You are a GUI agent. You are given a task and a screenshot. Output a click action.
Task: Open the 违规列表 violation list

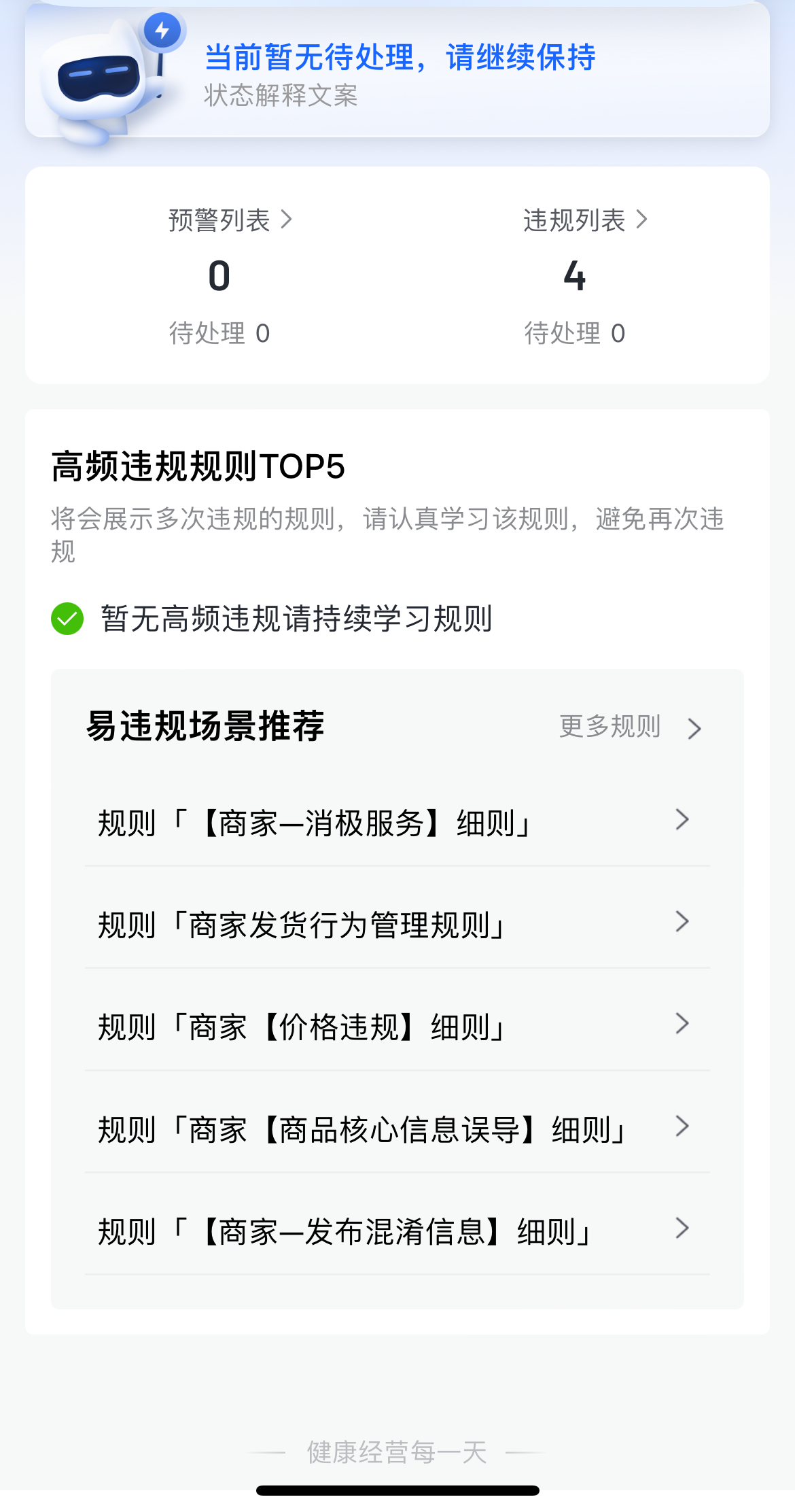point(584,220)
